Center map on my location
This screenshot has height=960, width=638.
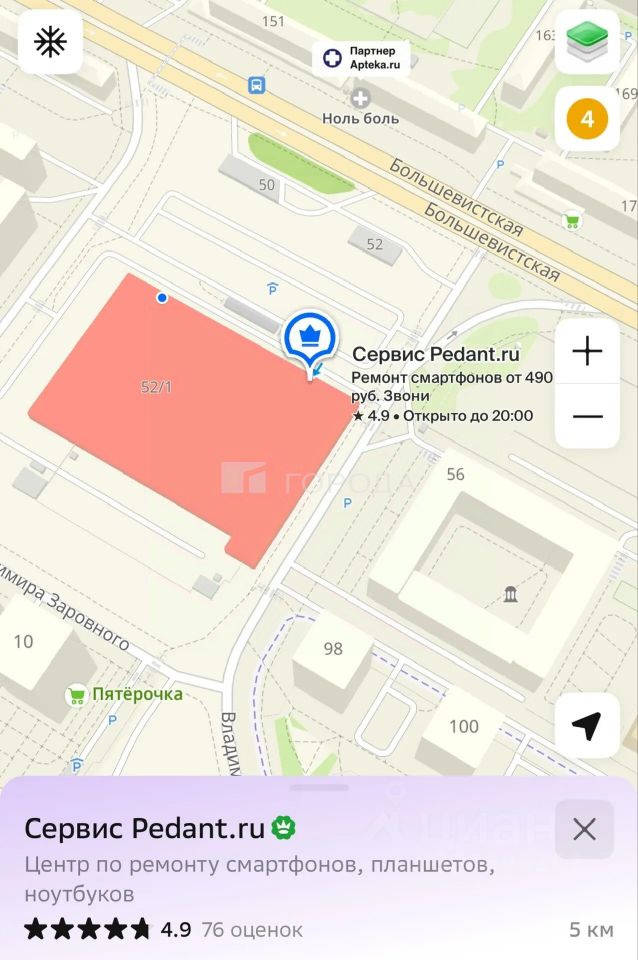point(587,725)
